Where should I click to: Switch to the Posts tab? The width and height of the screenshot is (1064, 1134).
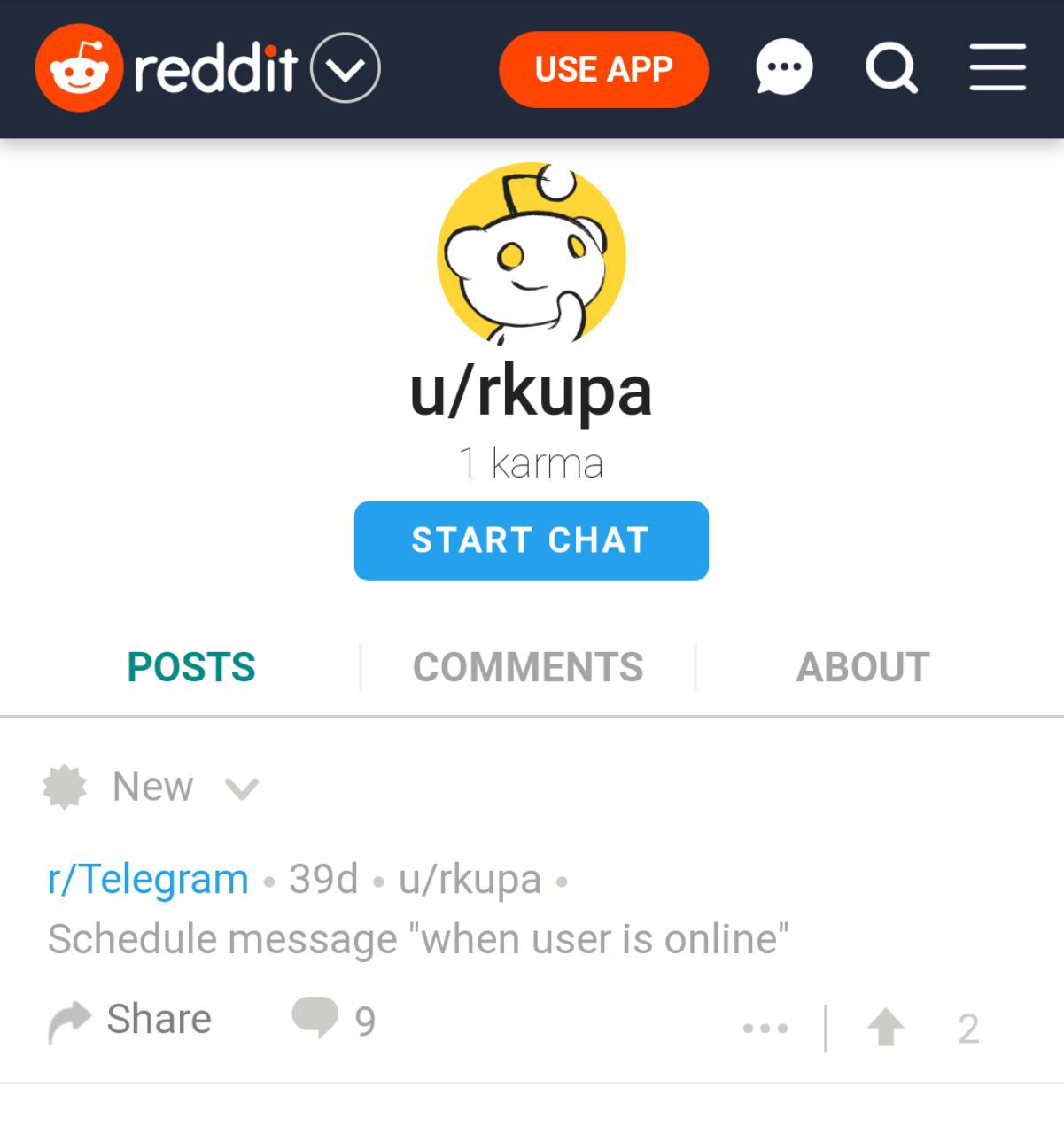pos(191,667)
